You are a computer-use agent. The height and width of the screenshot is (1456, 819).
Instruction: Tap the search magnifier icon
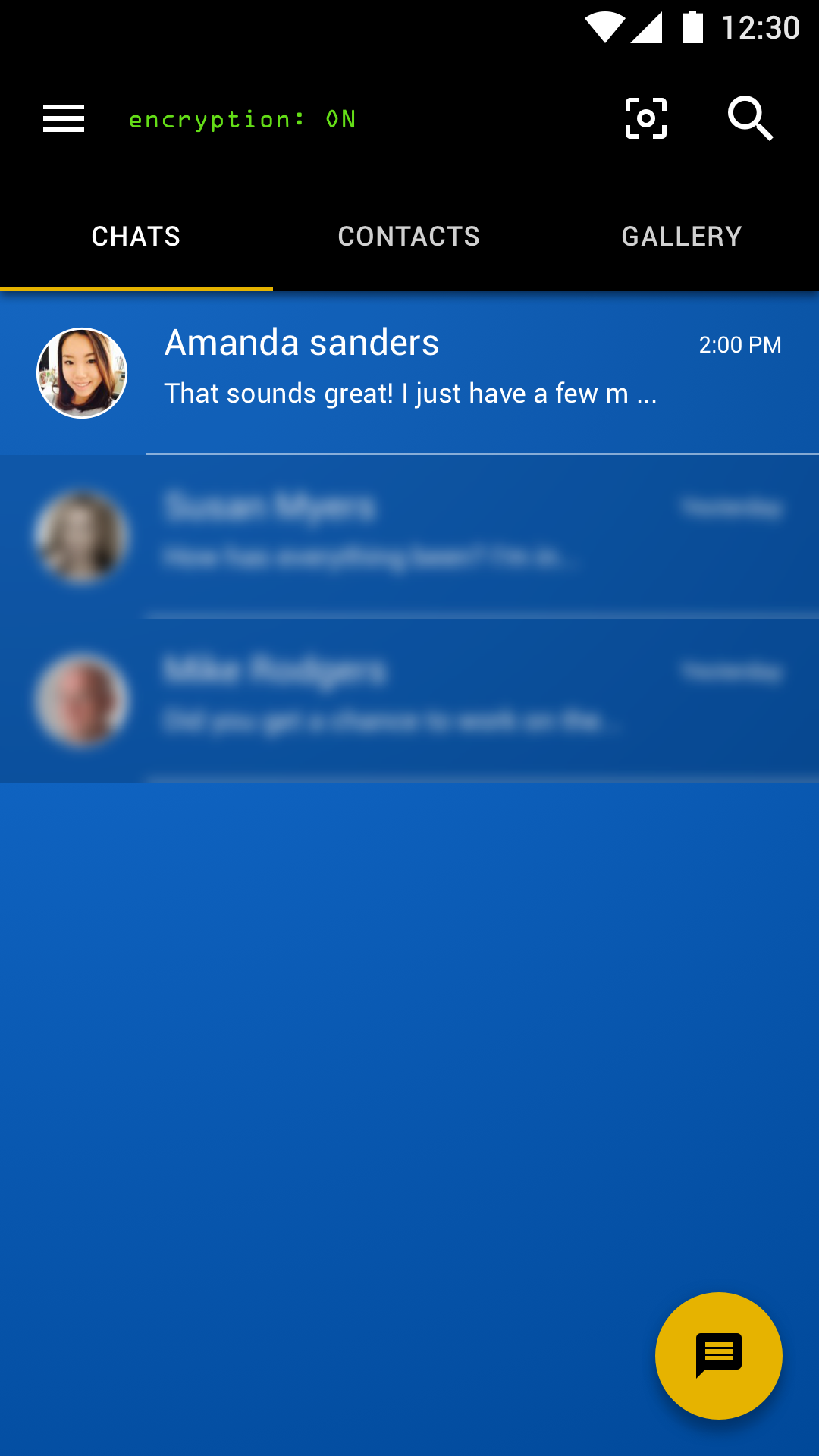click(749, 118)
